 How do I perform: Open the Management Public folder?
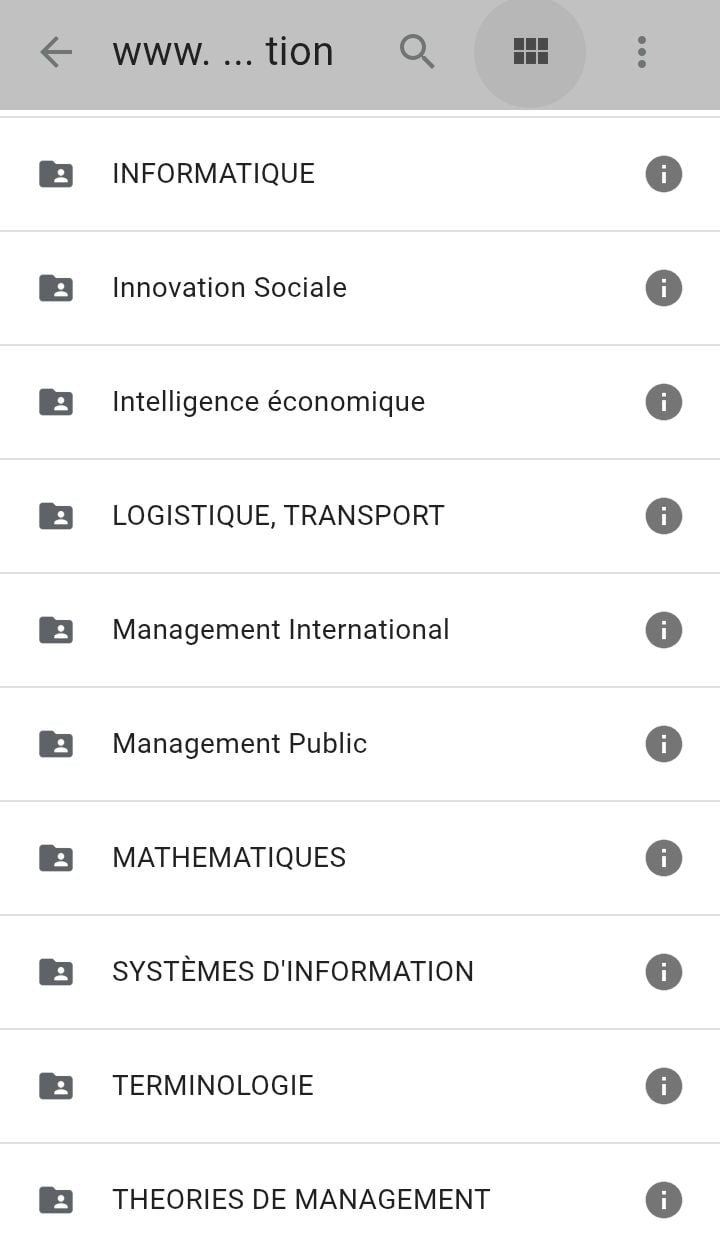pos(239,744)
